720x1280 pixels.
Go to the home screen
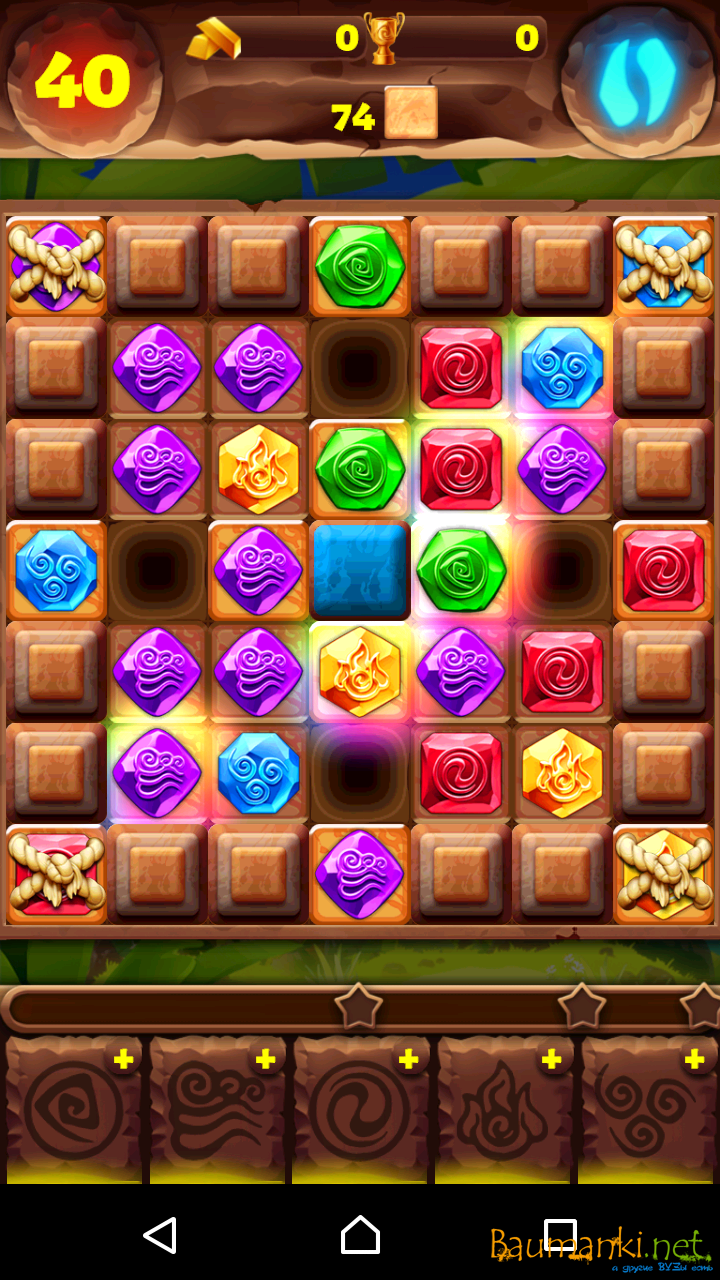click(x=360, y=1236)
